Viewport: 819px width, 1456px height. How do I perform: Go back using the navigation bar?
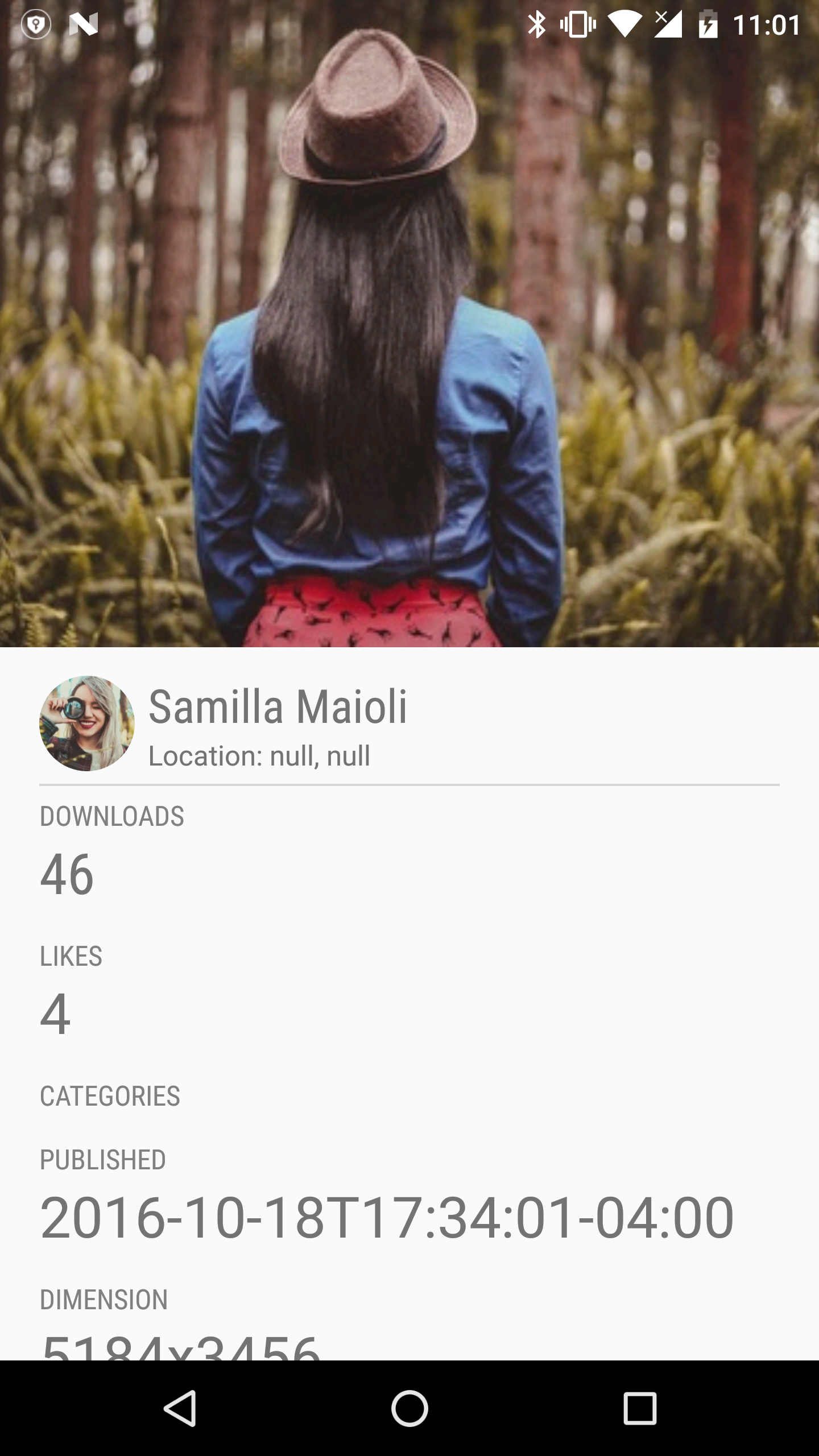pos(180,1408)
